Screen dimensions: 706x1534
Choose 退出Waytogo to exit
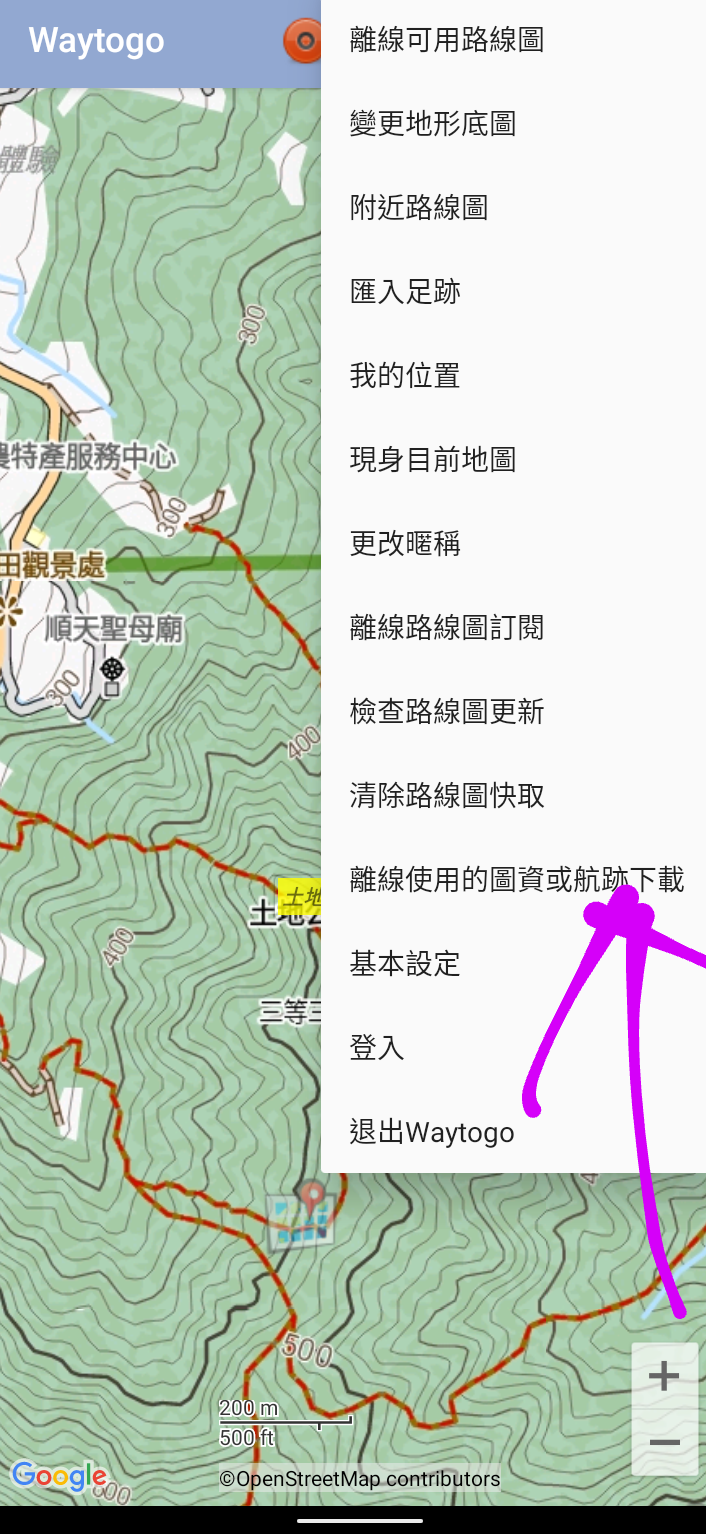[x=513, y=1132]
